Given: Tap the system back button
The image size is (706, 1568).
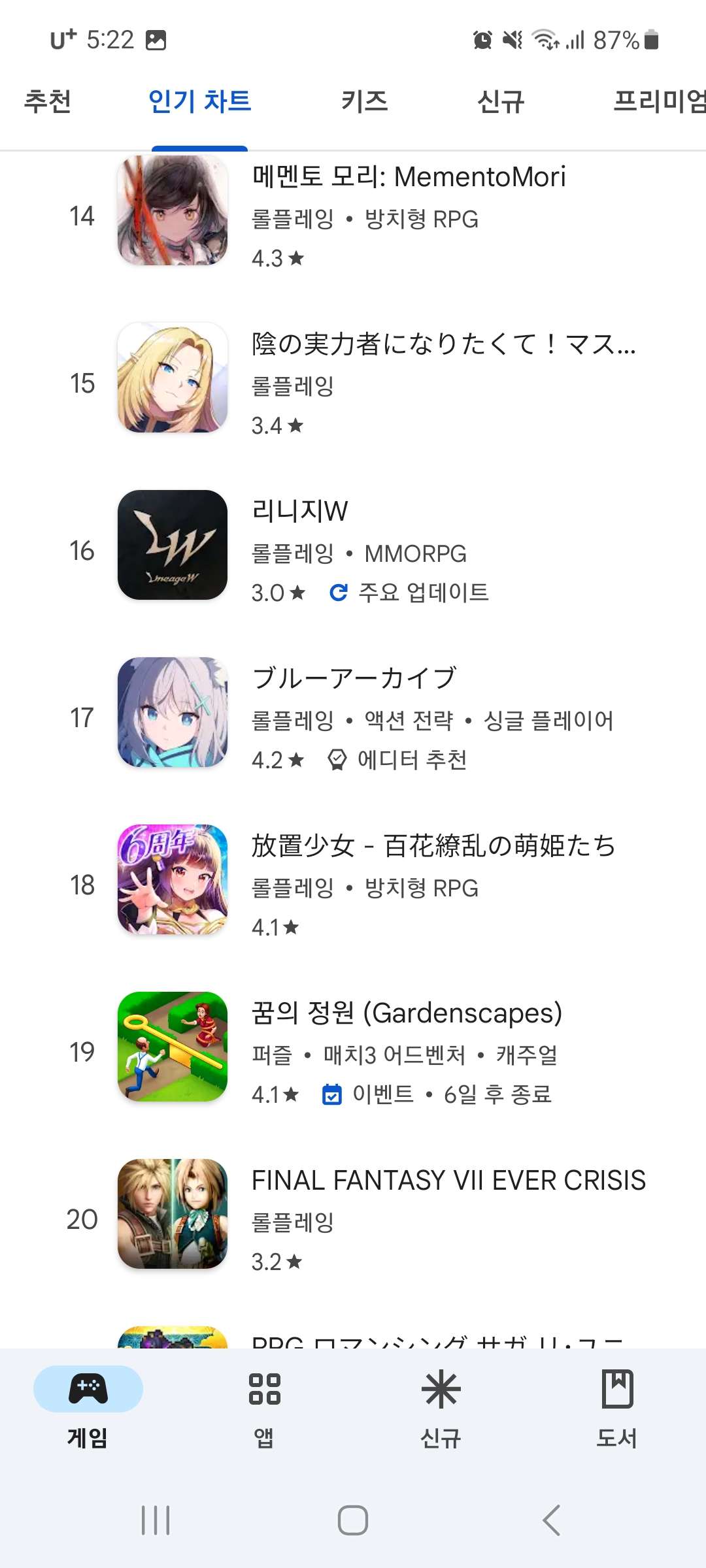Looking at the screenshot, I should (551, 1520).
